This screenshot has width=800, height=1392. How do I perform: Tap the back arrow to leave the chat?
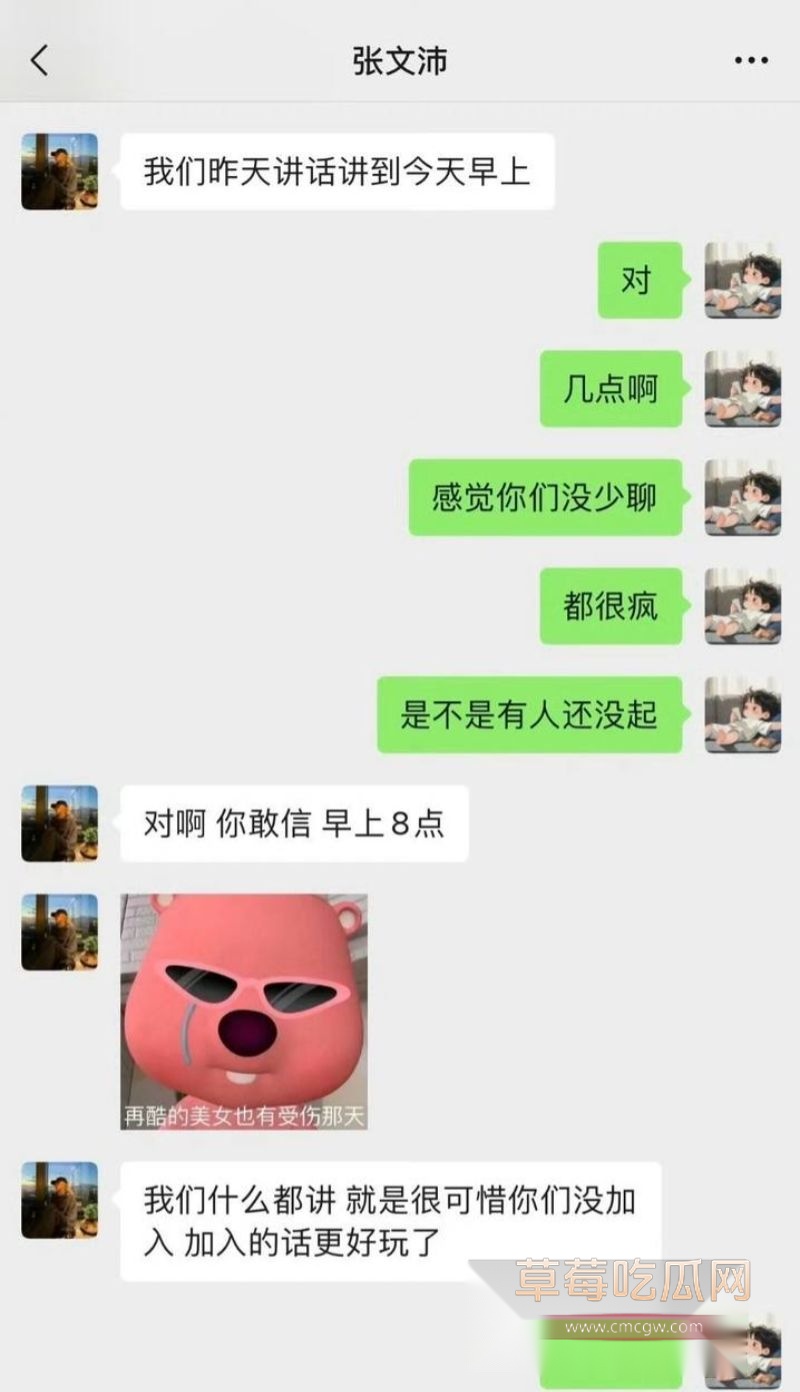[x=40, y=59]
